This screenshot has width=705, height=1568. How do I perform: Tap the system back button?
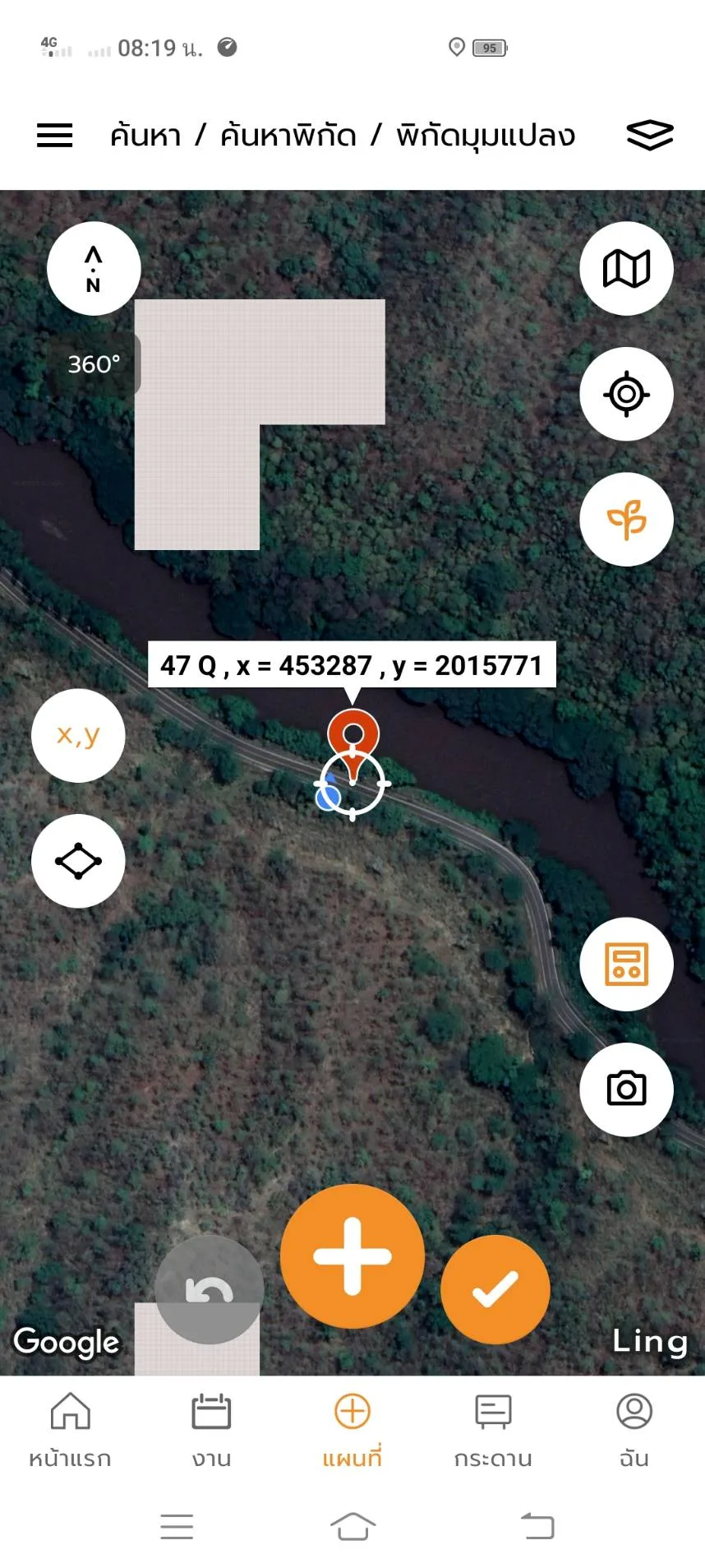click(537, 1526)
